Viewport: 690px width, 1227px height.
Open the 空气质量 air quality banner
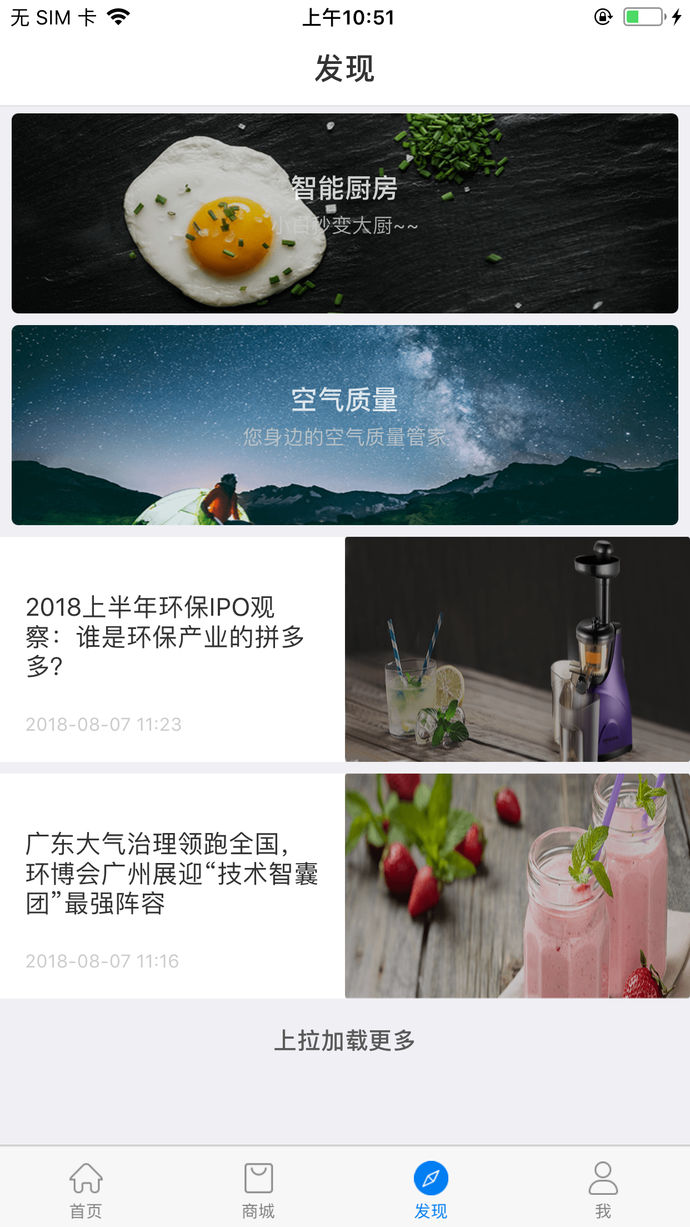(x=344, y=424)
